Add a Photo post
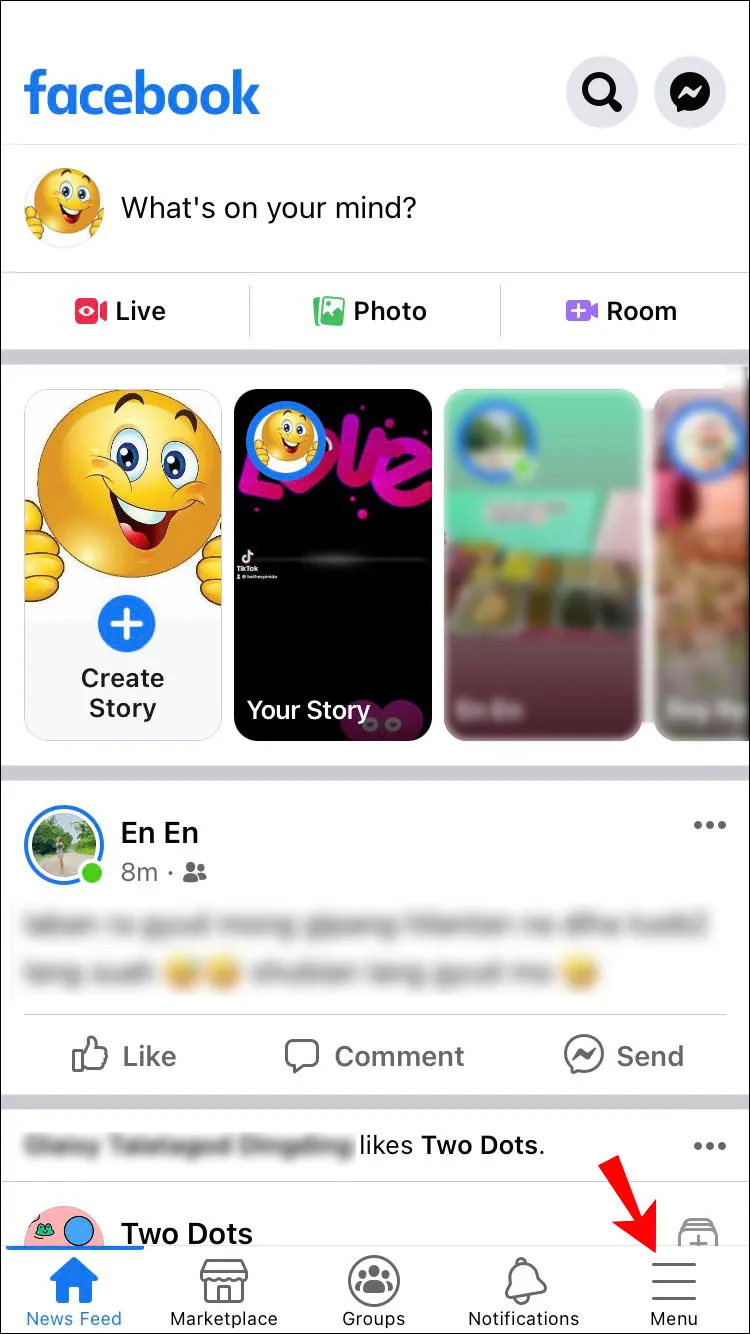The width and height of the screenshot is (750, 1334). click(372, 311)
